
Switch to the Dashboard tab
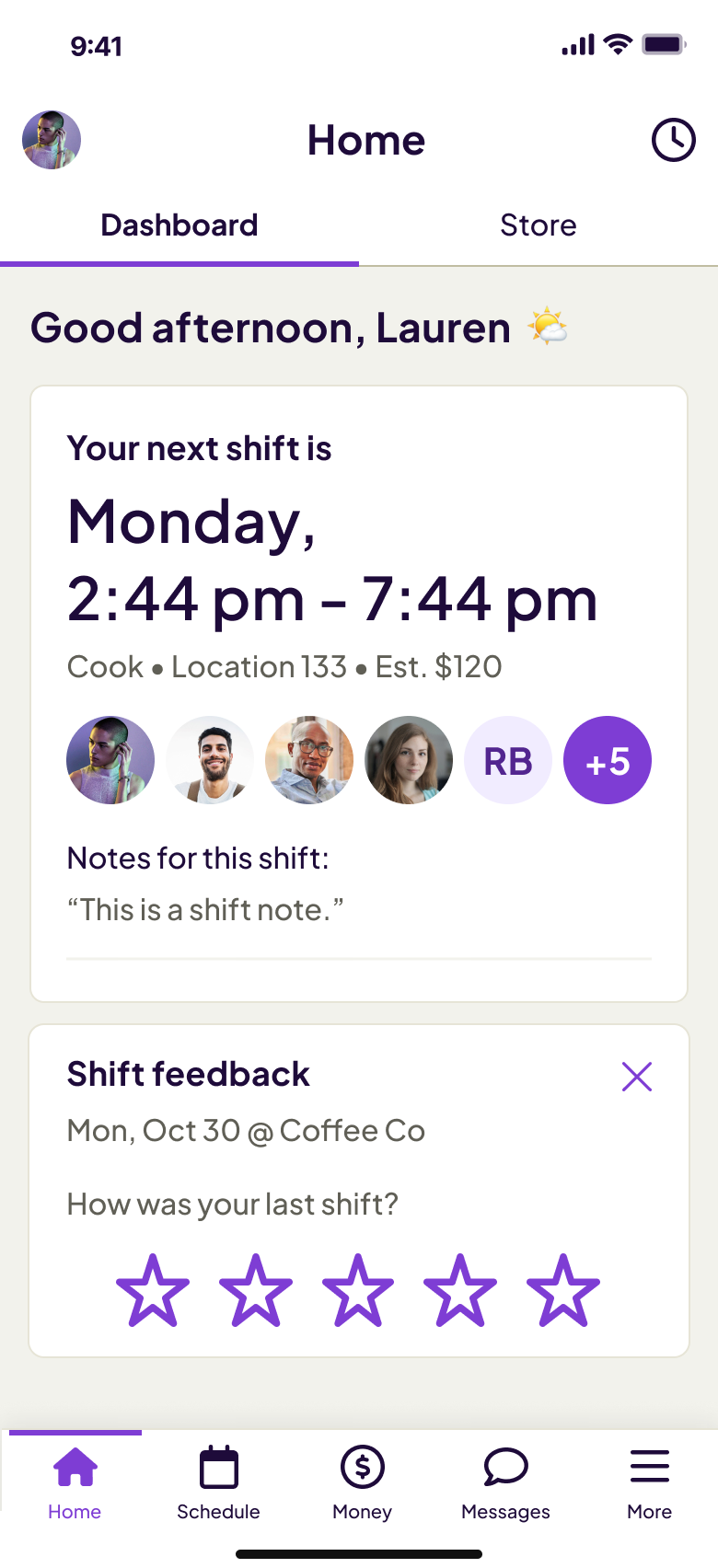[179, 225]
